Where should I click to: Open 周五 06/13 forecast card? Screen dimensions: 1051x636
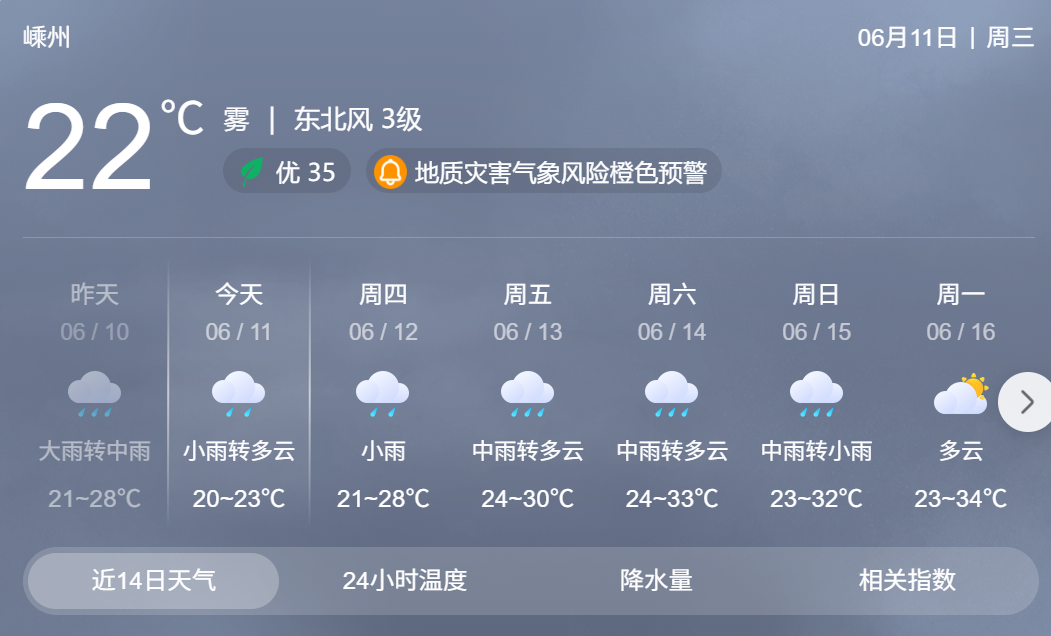point(528,395)
